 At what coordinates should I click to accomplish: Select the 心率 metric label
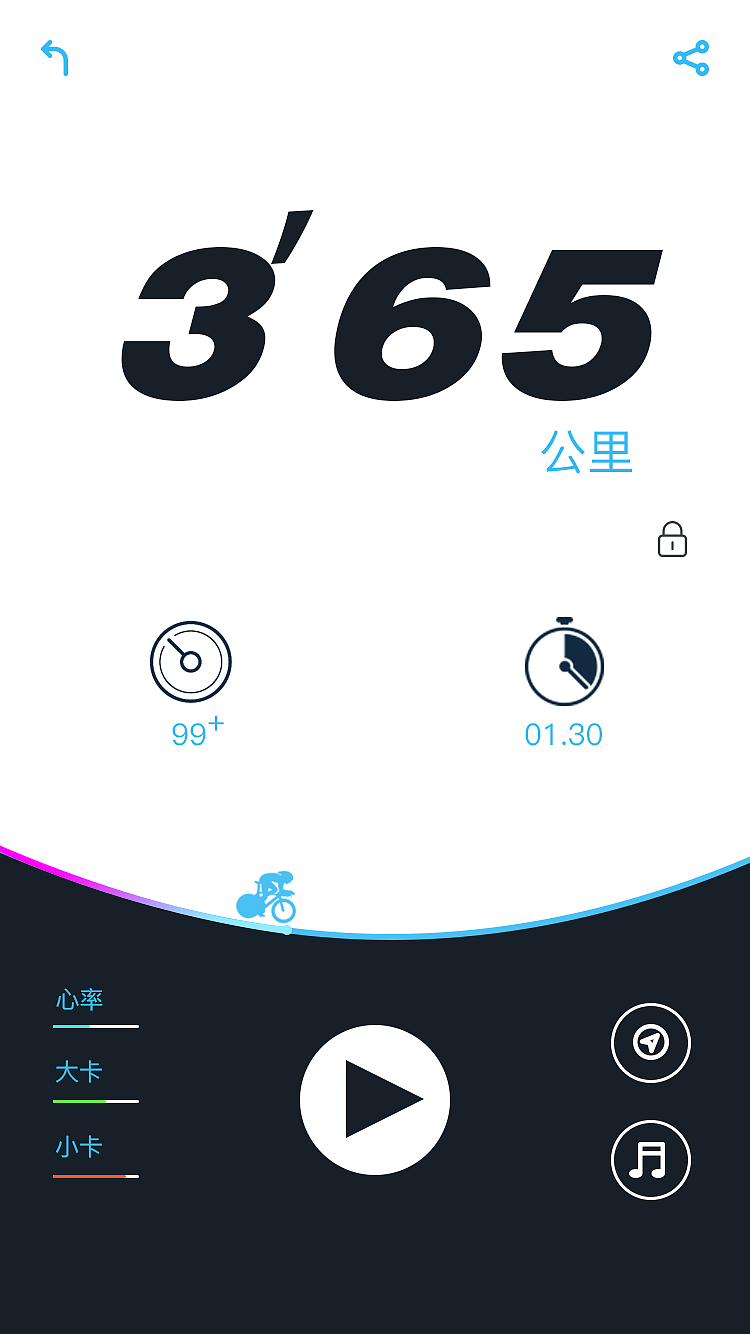(79, 999)
